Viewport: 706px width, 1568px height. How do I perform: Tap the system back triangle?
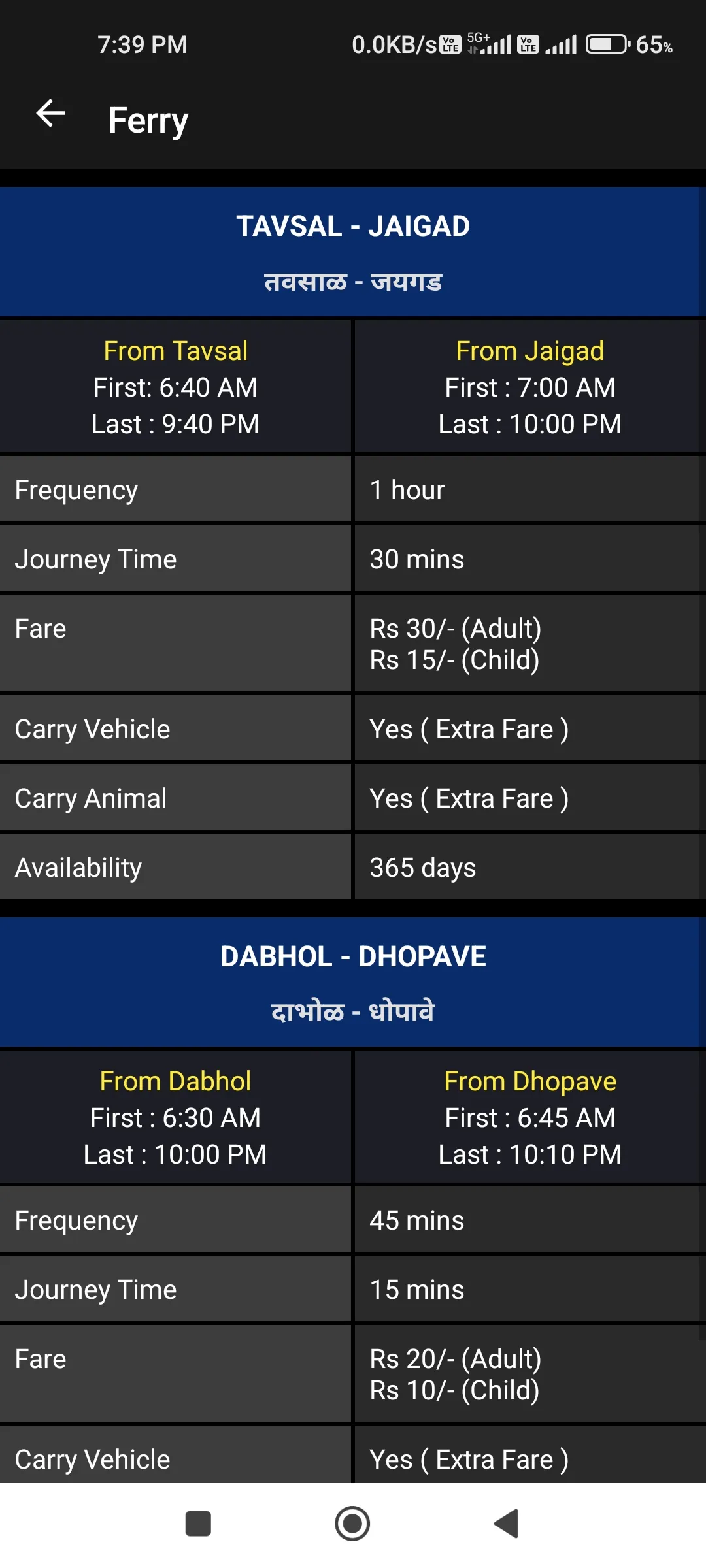506,1524
